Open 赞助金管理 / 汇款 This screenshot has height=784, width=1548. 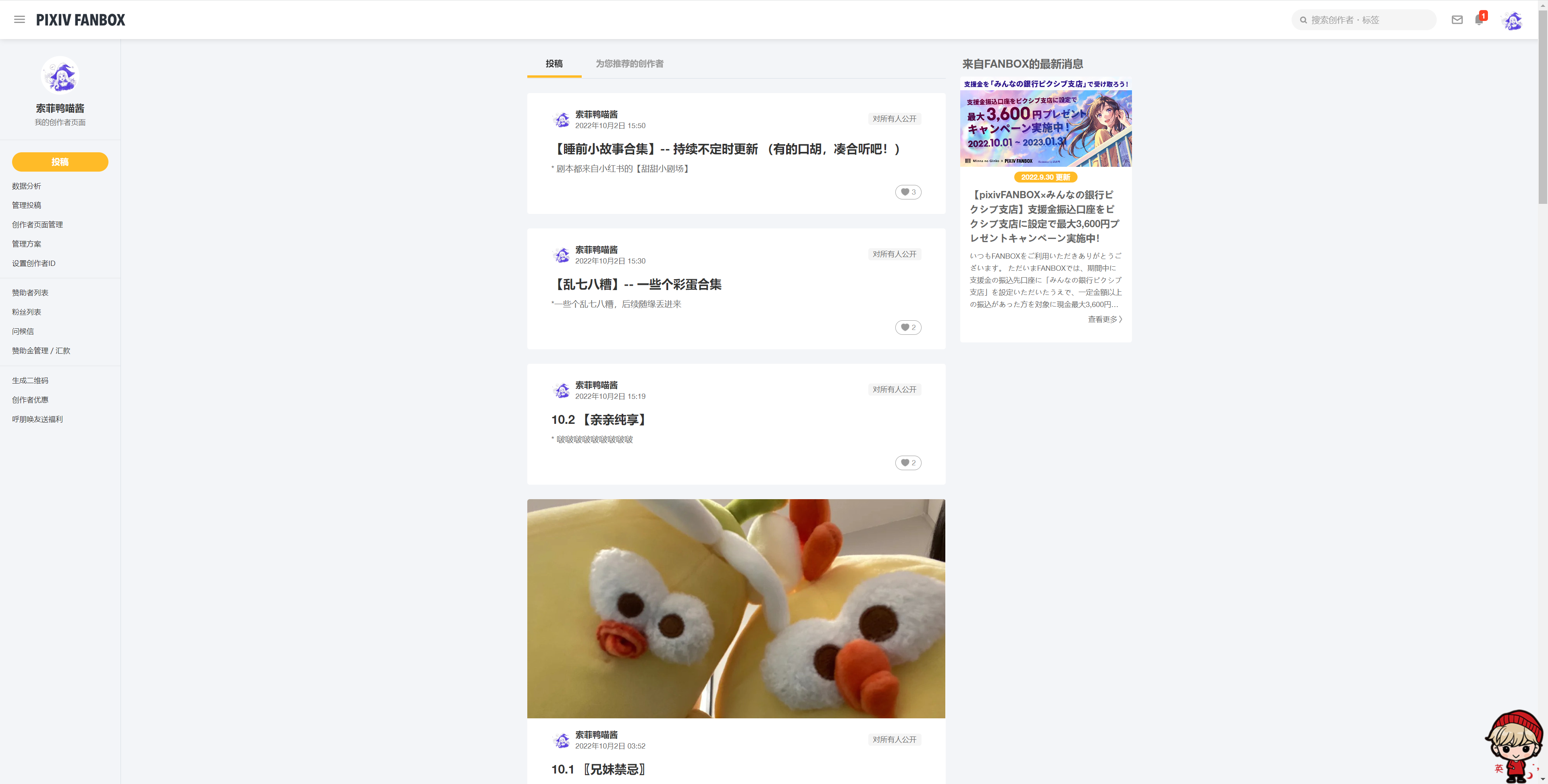pyautogui.click(x=41, y=351)
